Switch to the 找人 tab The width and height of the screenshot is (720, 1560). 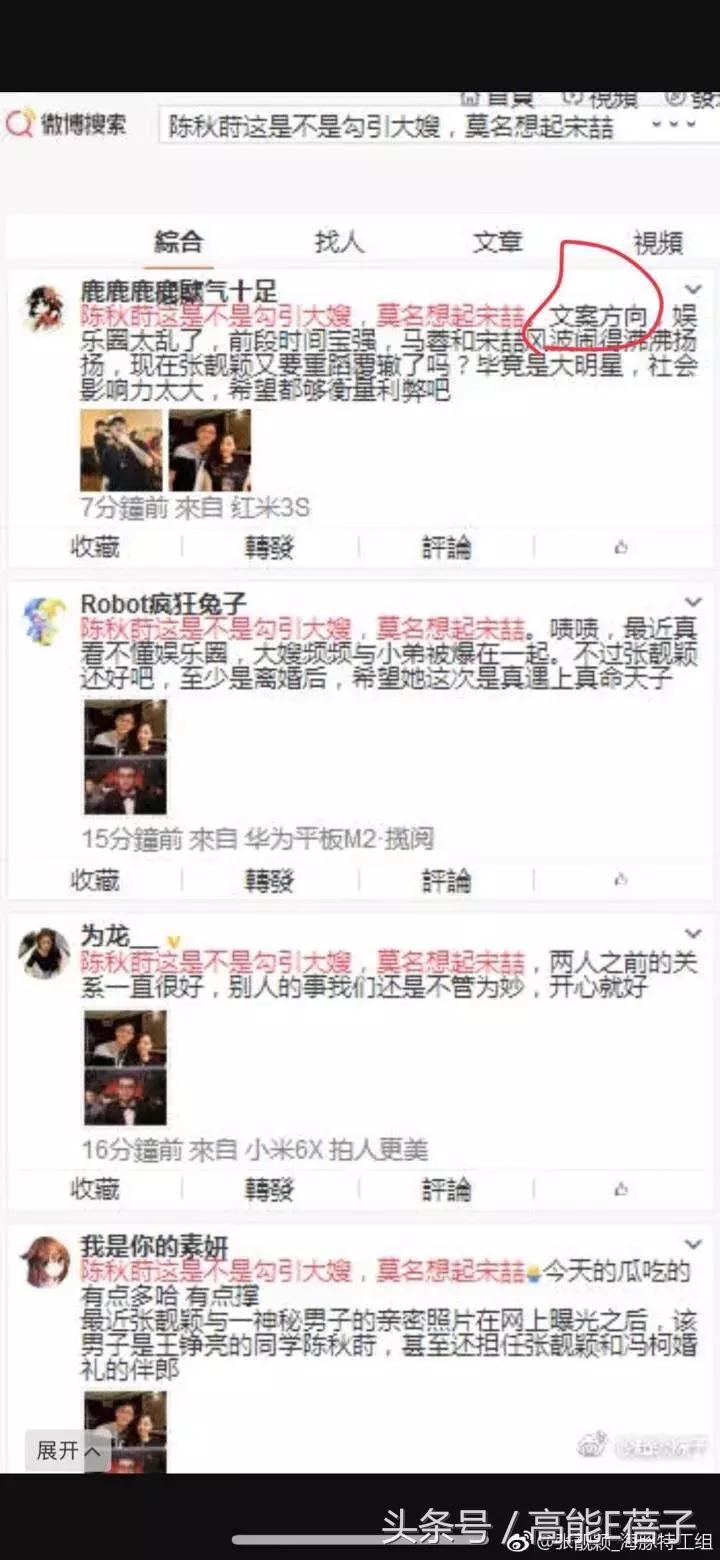point(341,241)
